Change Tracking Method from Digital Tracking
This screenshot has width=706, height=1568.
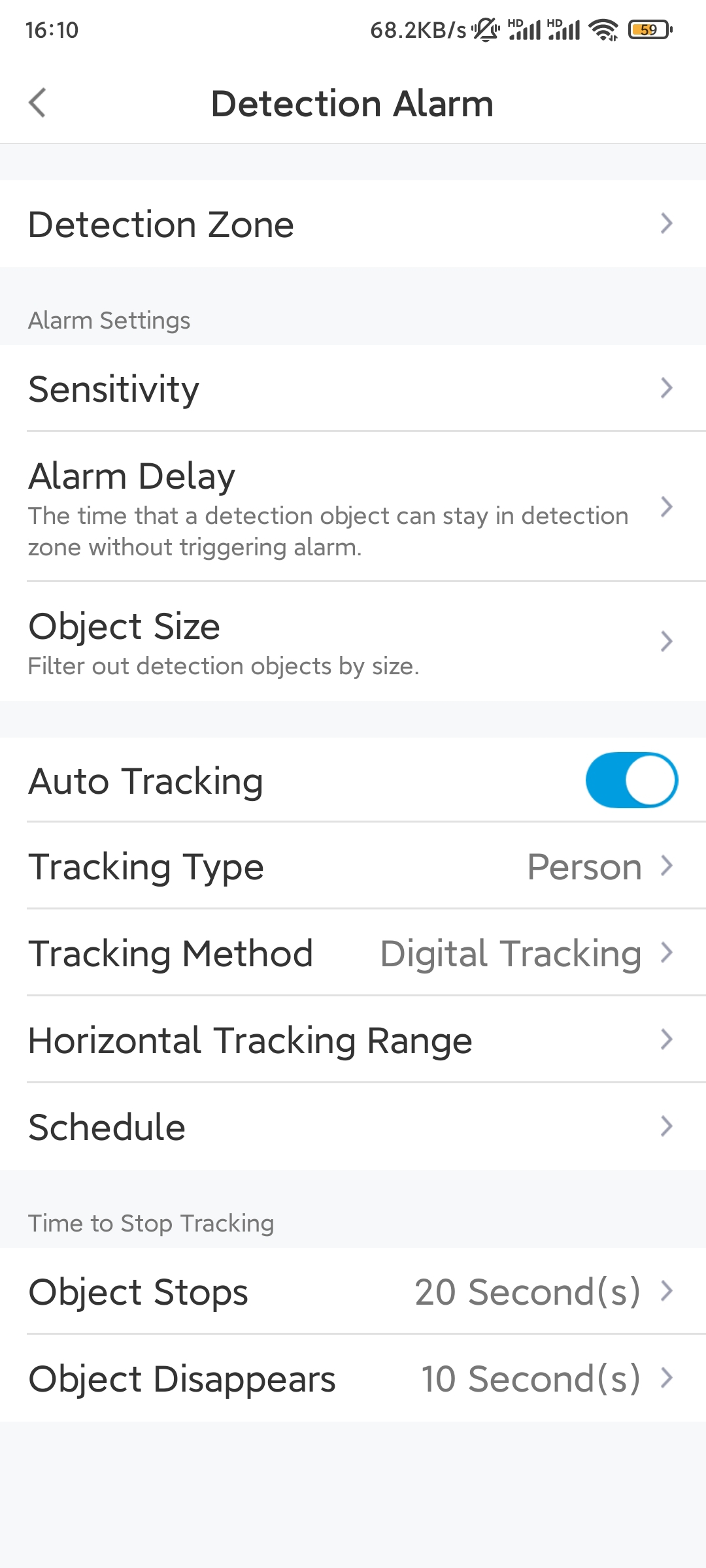353,953
